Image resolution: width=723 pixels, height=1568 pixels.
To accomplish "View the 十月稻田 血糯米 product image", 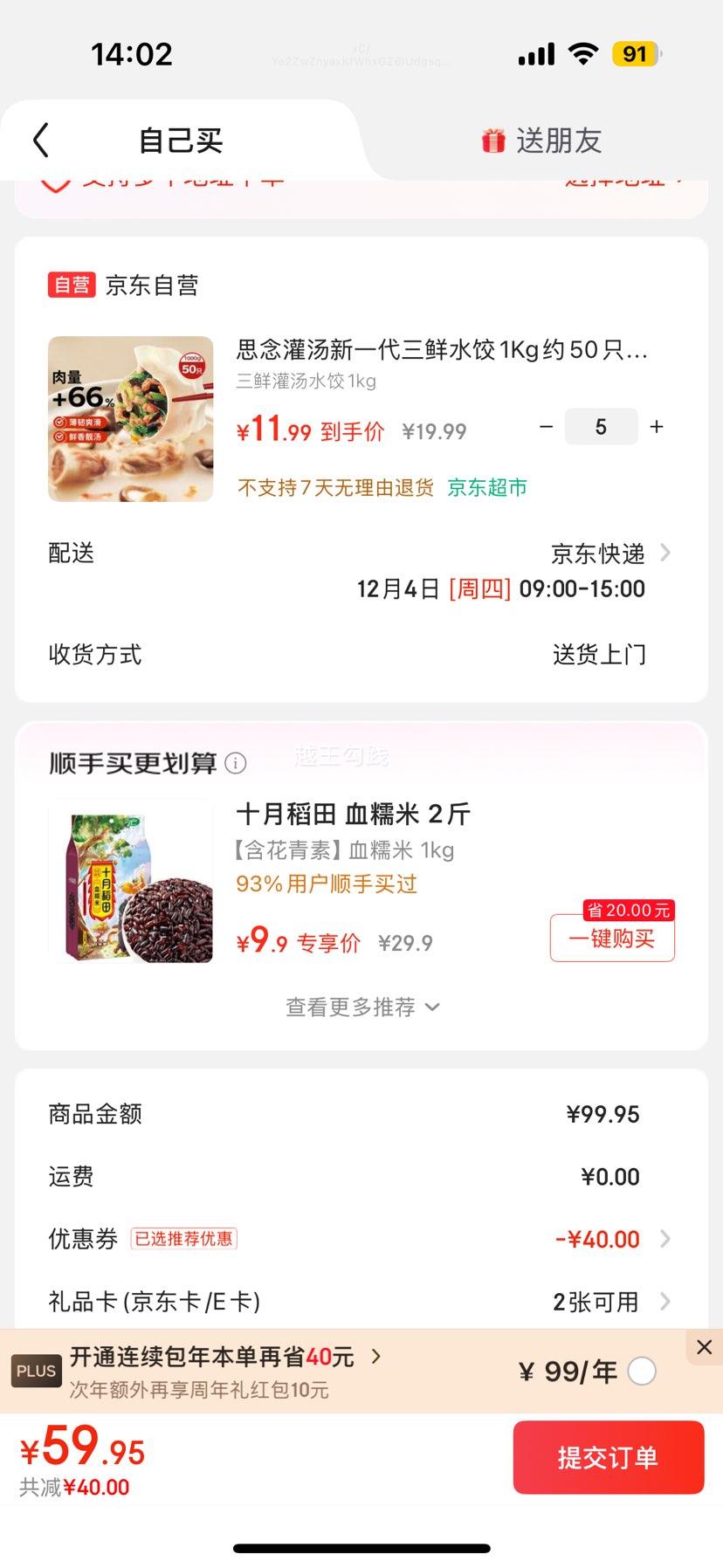I will click(131, 882).
